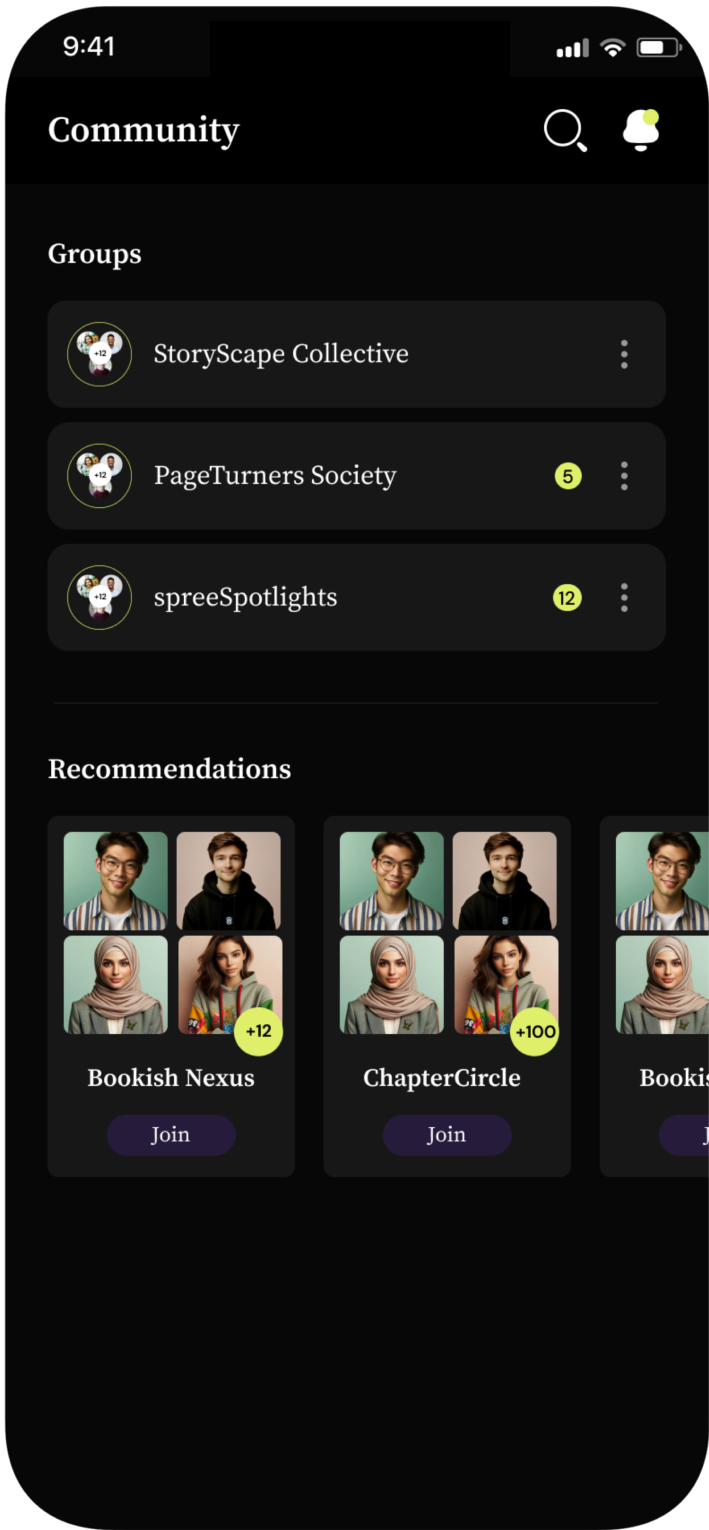
Task: Open the spreeSpotlights group
Action: click(x=246, y=598)
